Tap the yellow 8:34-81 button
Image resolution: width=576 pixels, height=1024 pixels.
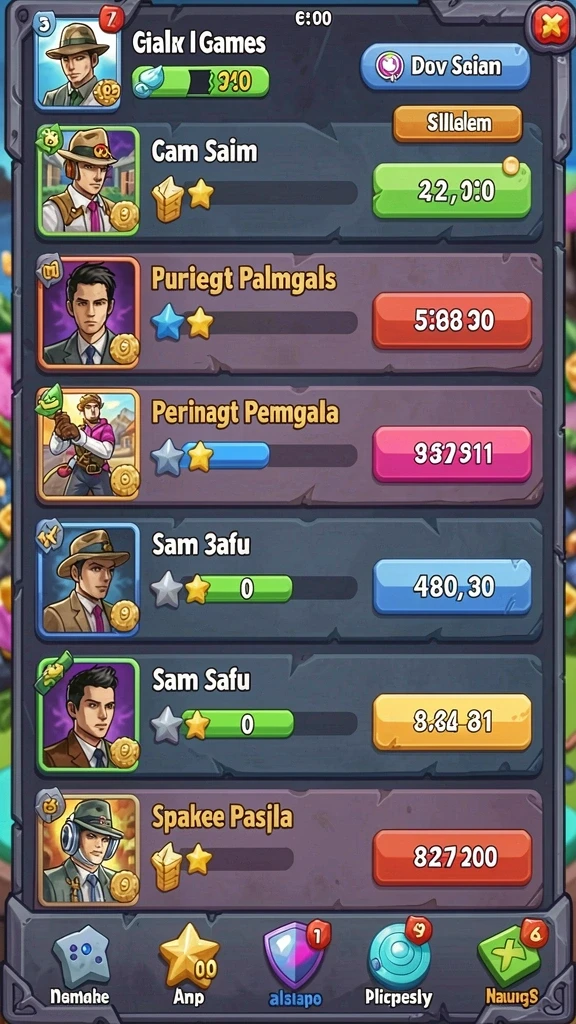point(452,721)
